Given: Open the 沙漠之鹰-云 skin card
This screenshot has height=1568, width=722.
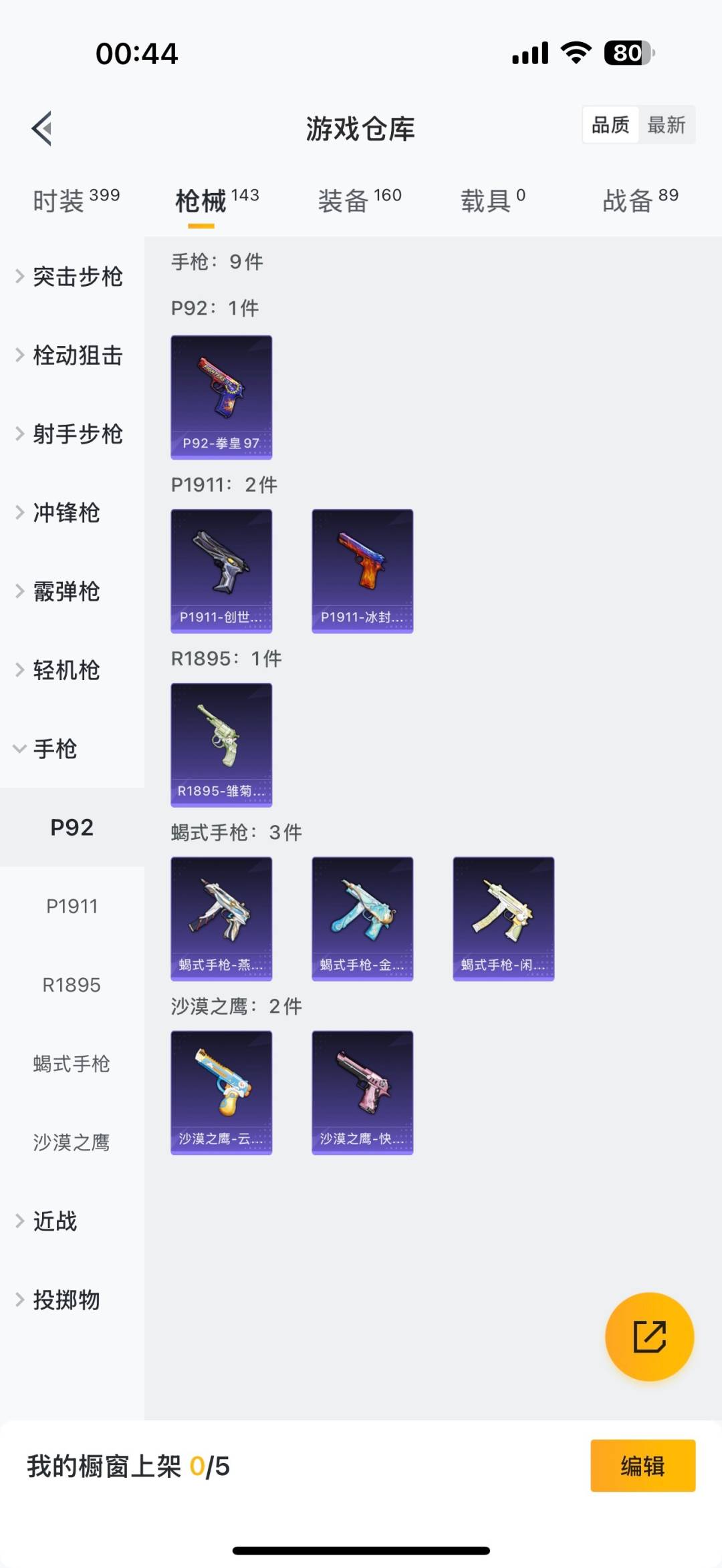Looking at the screenshot, I should (221, 1092).
